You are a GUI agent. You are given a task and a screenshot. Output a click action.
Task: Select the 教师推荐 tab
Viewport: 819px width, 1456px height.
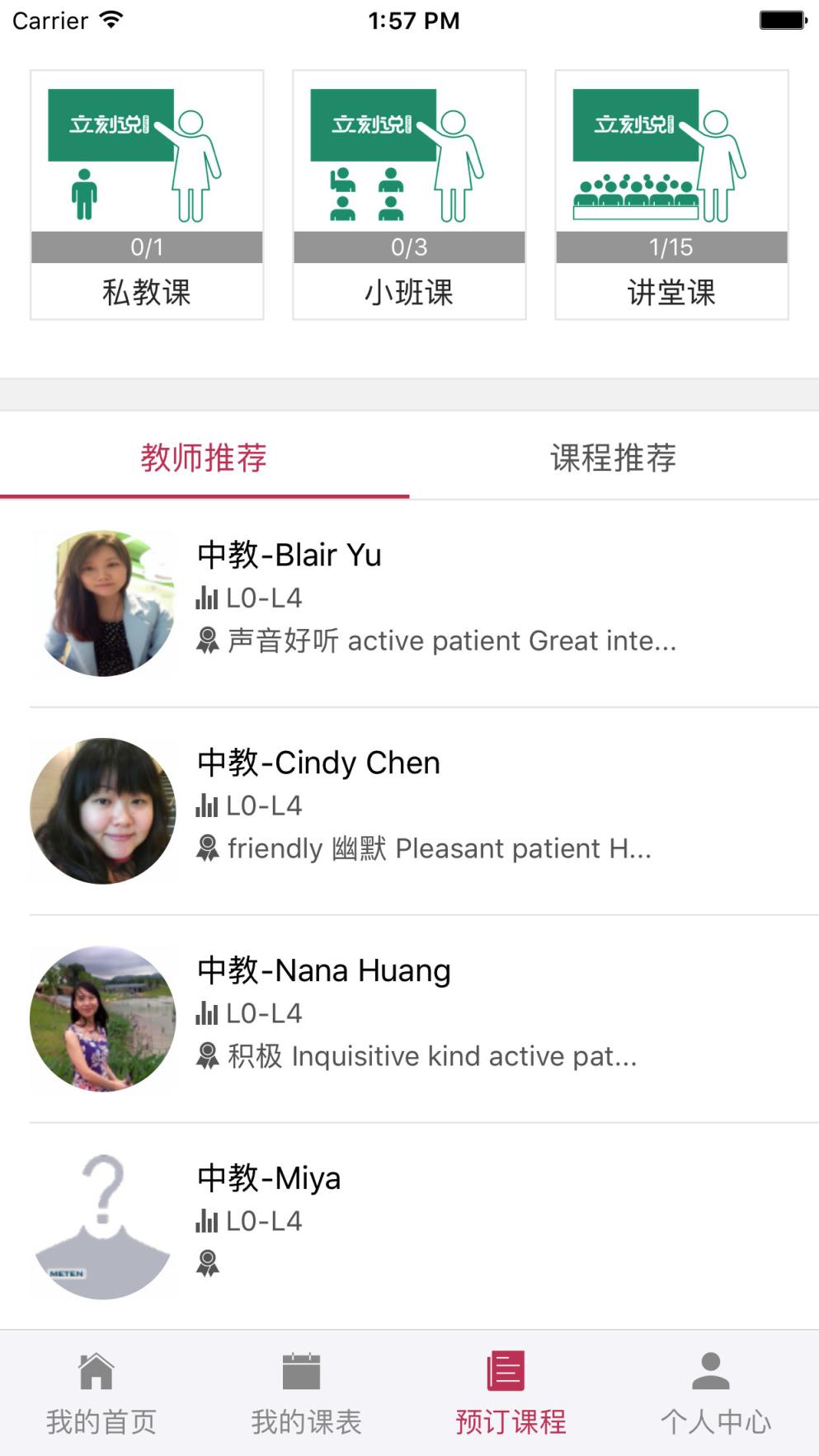pos(205,458)
